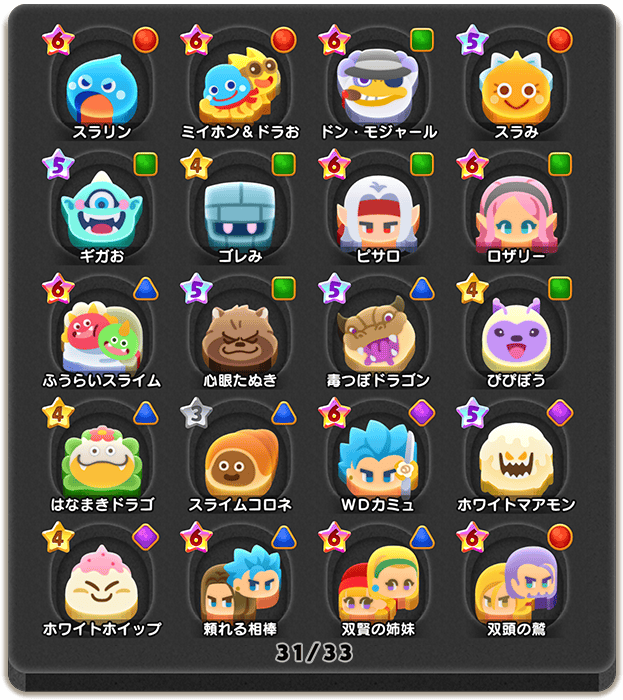Viewport: 623px width, 700px height.
Task: Open 双頭の鷲 tile
Action: [x=516, y=585]
